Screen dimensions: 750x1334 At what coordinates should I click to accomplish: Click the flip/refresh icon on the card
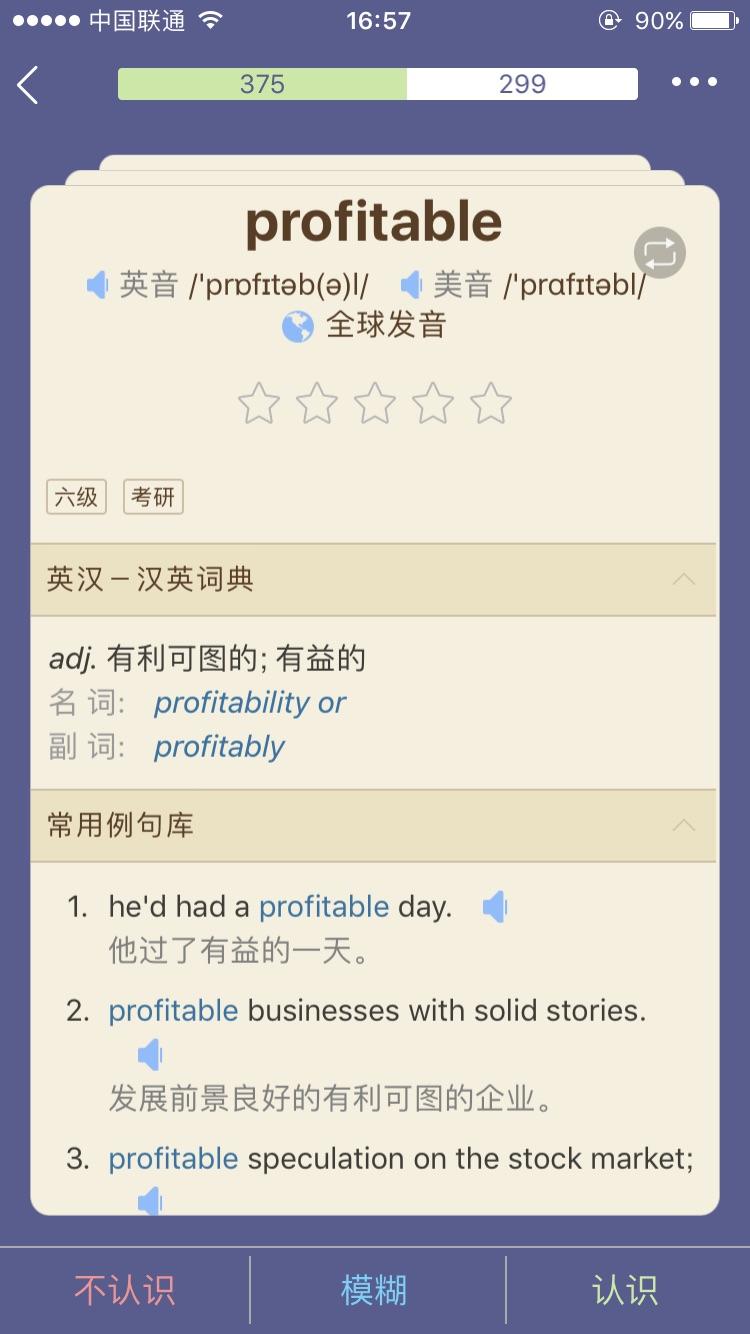click(x=659, y=252)
